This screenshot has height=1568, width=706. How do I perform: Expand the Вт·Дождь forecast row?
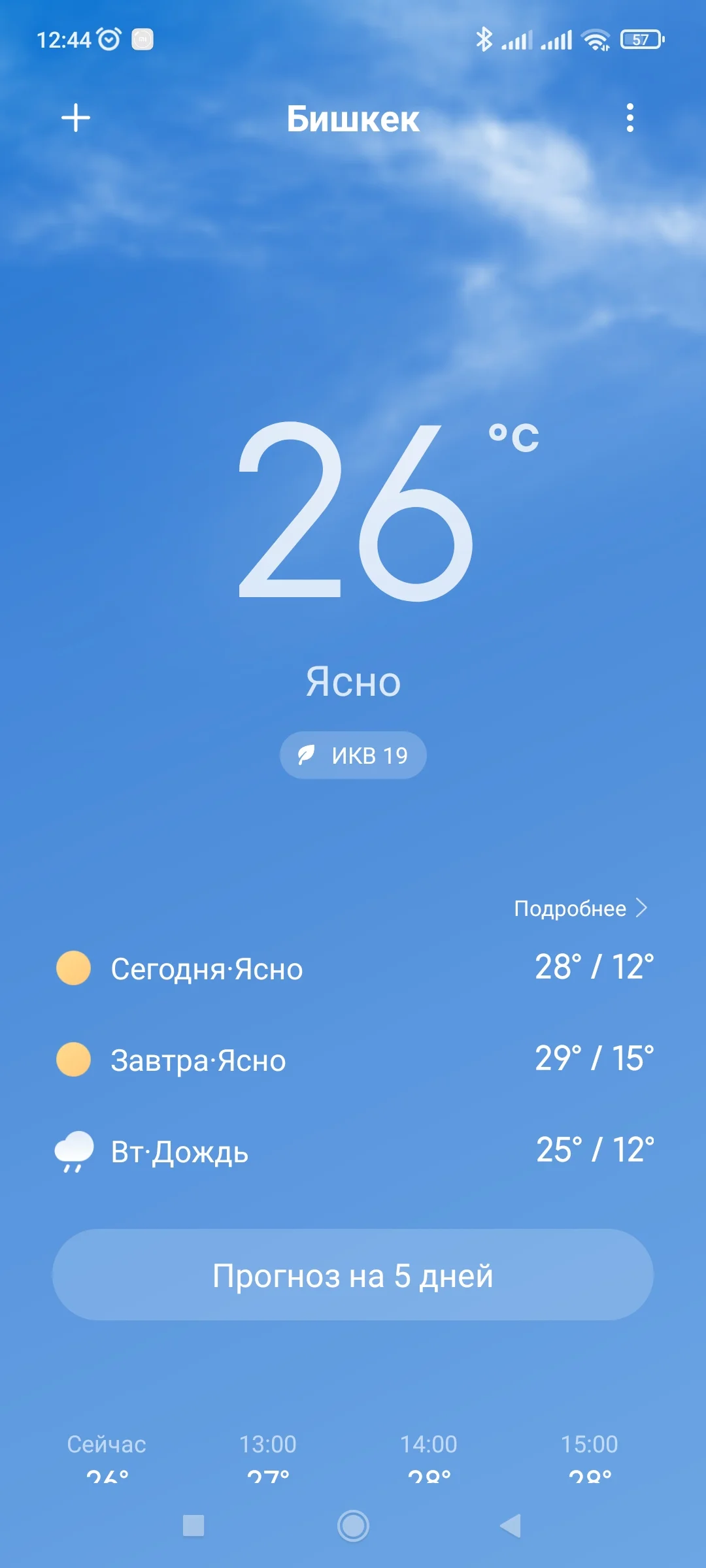pos(353,1151)
